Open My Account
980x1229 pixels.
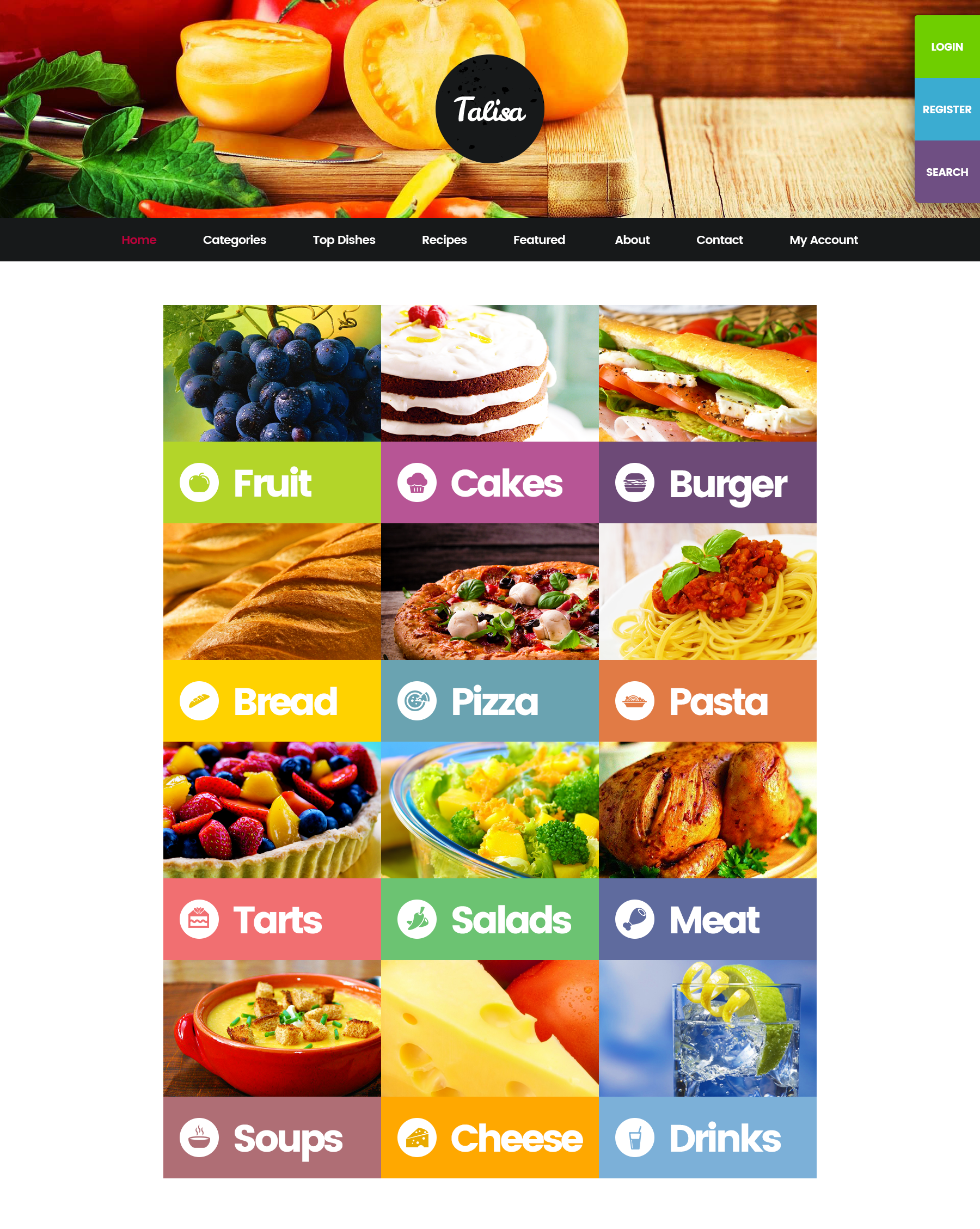[x=823, y=240]
